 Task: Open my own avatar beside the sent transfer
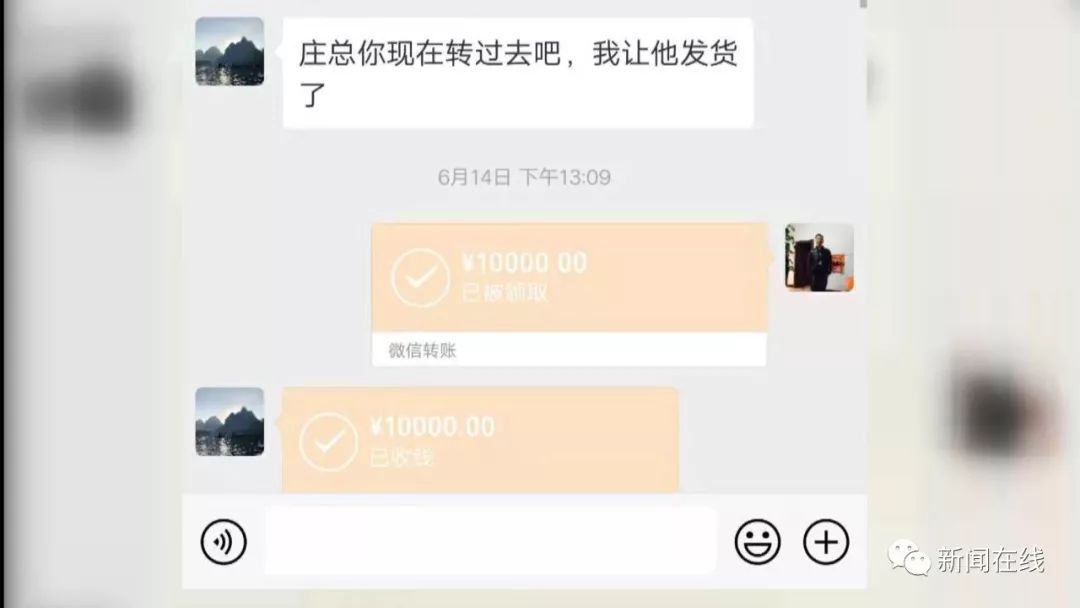click(x=819, y=257)
